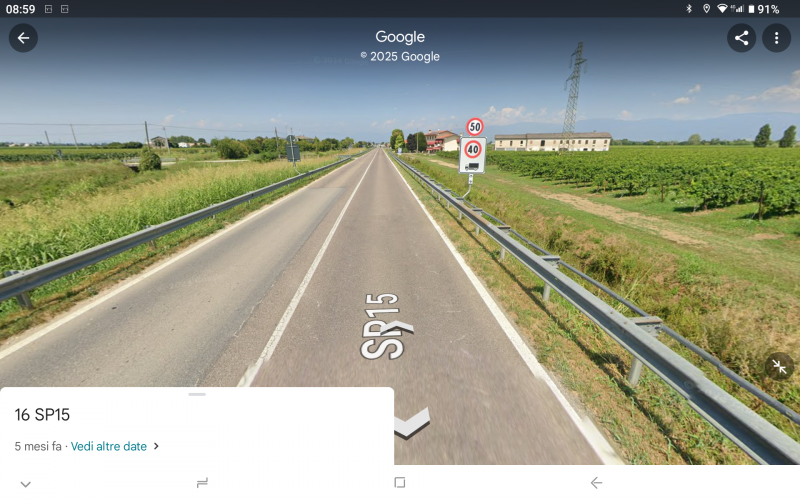Open the three-dot overflow menu
The image size is (800, 500).
[777, 38]
